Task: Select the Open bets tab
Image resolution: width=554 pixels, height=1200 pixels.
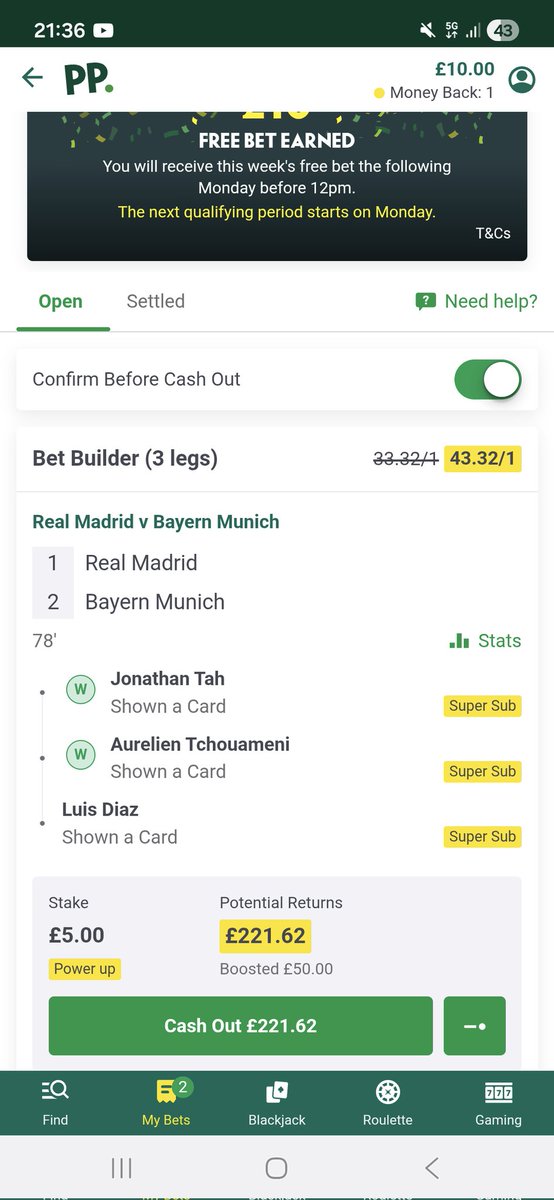Action: tap(61, 301)
